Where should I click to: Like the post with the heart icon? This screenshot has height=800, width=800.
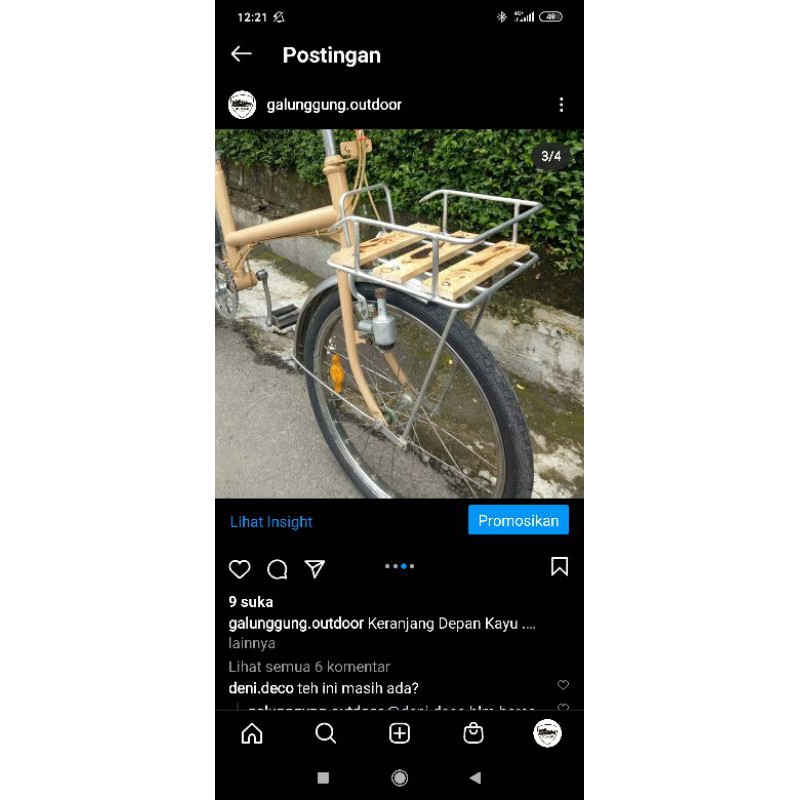pos(240,569)
